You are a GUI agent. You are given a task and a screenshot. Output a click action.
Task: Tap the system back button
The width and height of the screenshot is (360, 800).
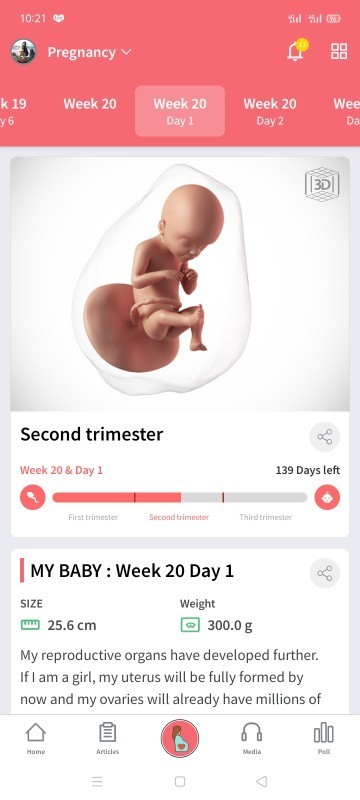tap(261, 781)
